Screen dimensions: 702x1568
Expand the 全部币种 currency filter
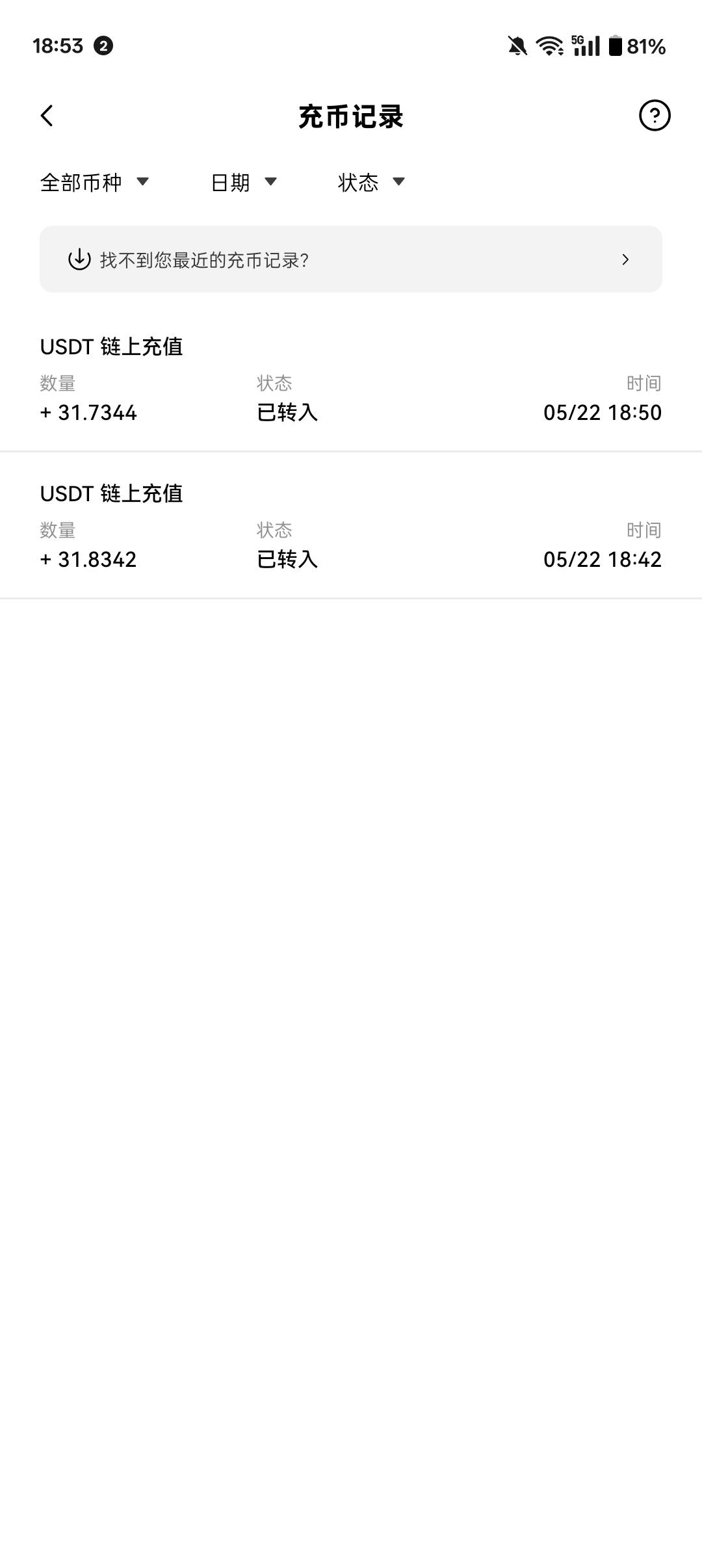click(95, 182)
